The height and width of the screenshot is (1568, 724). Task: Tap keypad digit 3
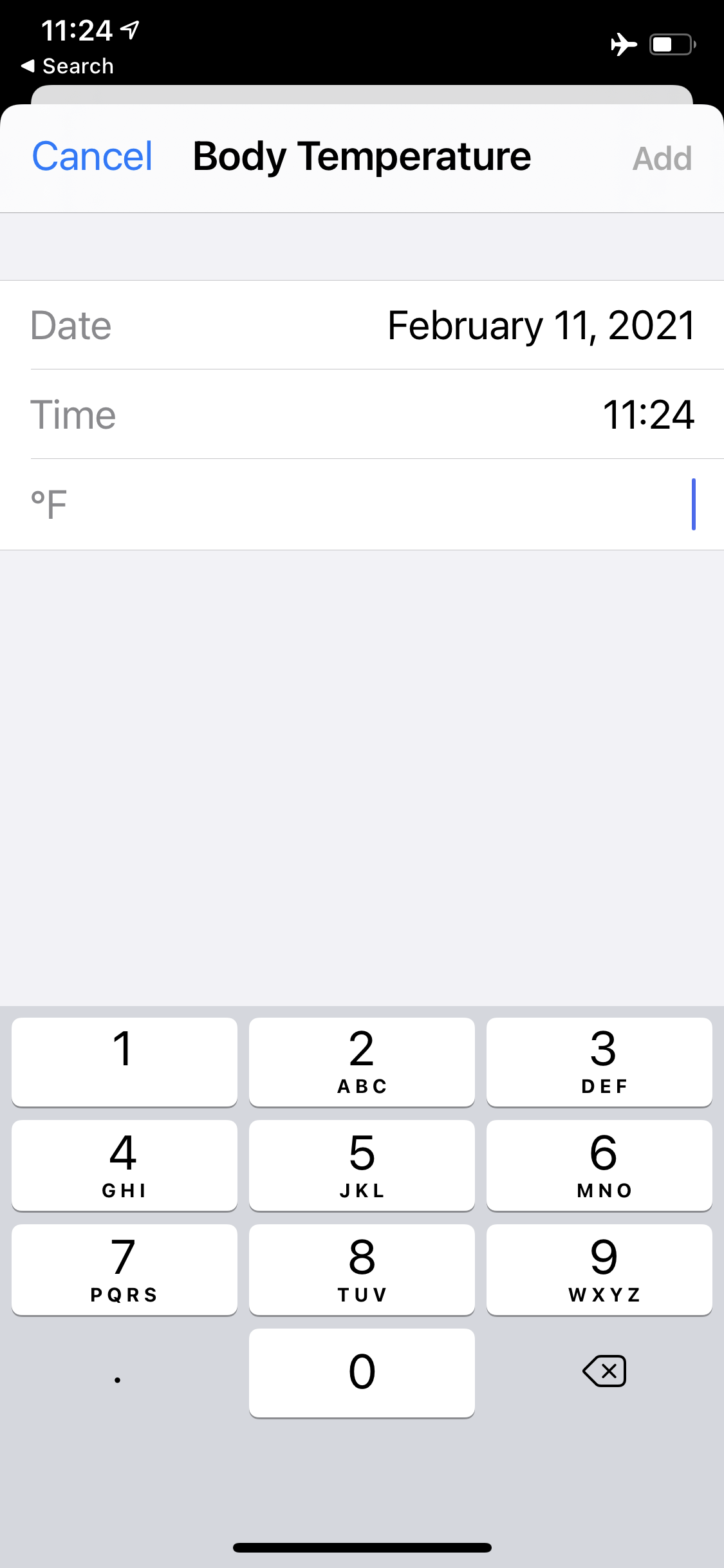coord(599,1062)
